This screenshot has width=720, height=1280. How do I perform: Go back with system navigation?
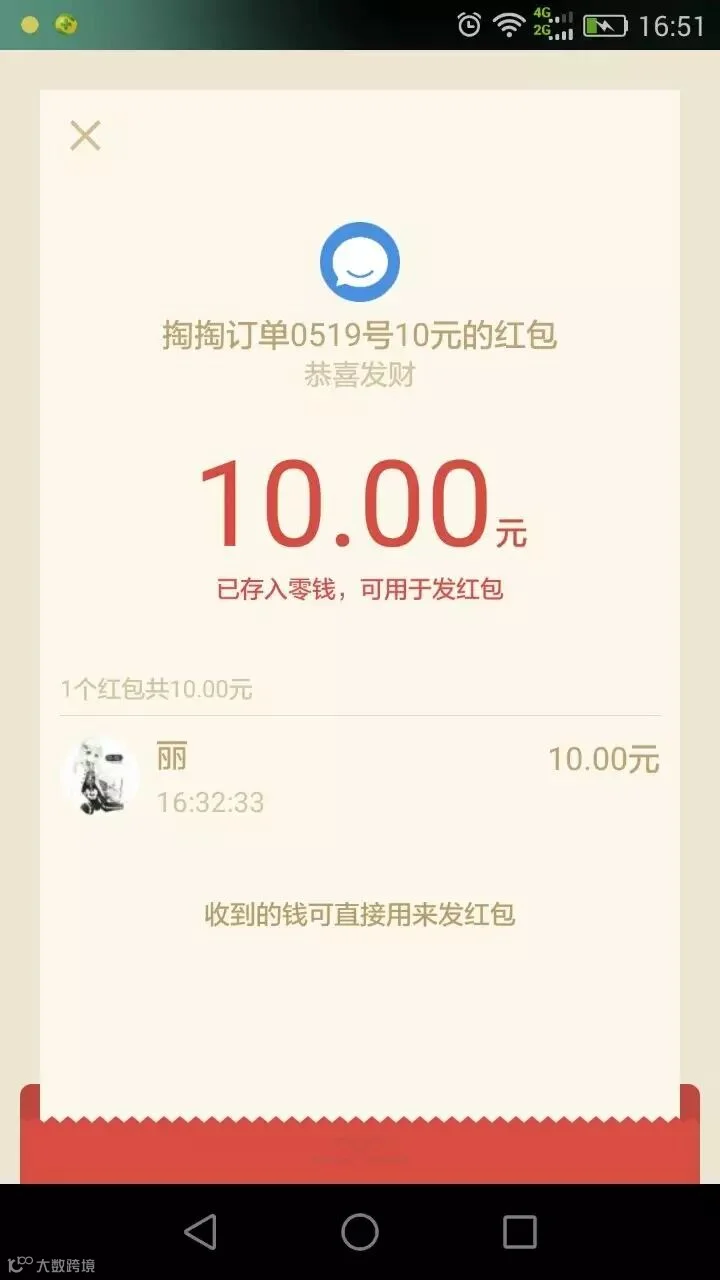click(200, 1231)
